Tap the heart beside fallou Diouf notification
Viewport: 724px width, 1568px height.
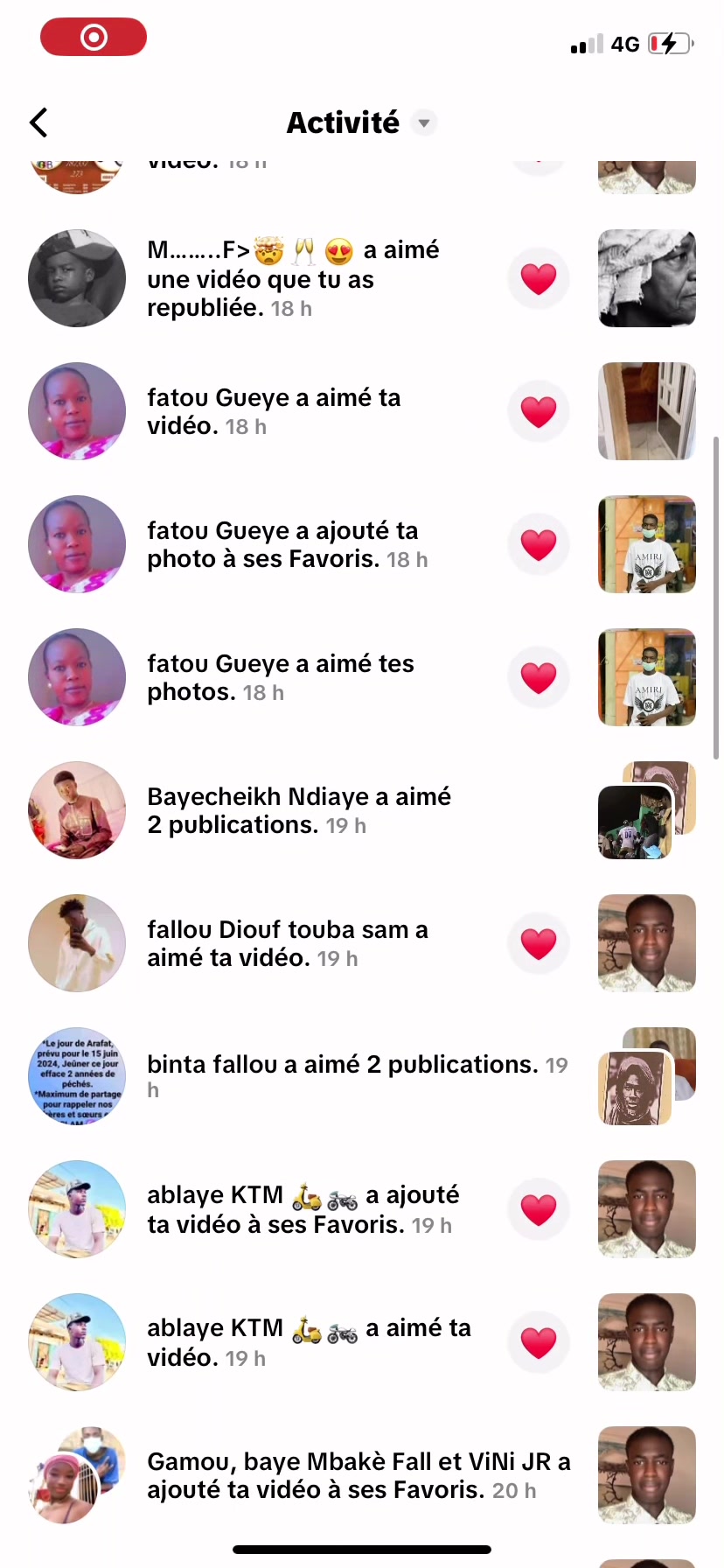click(x=539, y=943)
